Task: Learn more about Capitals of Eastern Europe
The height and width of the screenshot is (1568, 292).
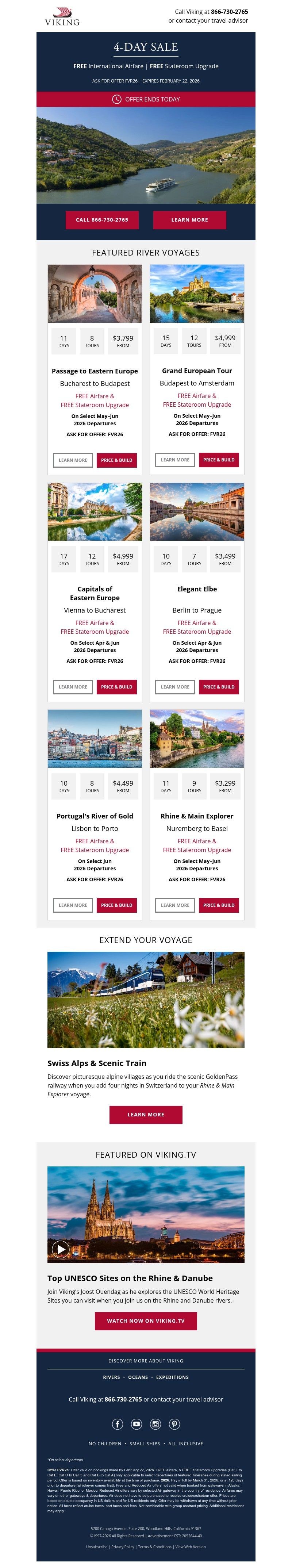Action: coord(72,687)
